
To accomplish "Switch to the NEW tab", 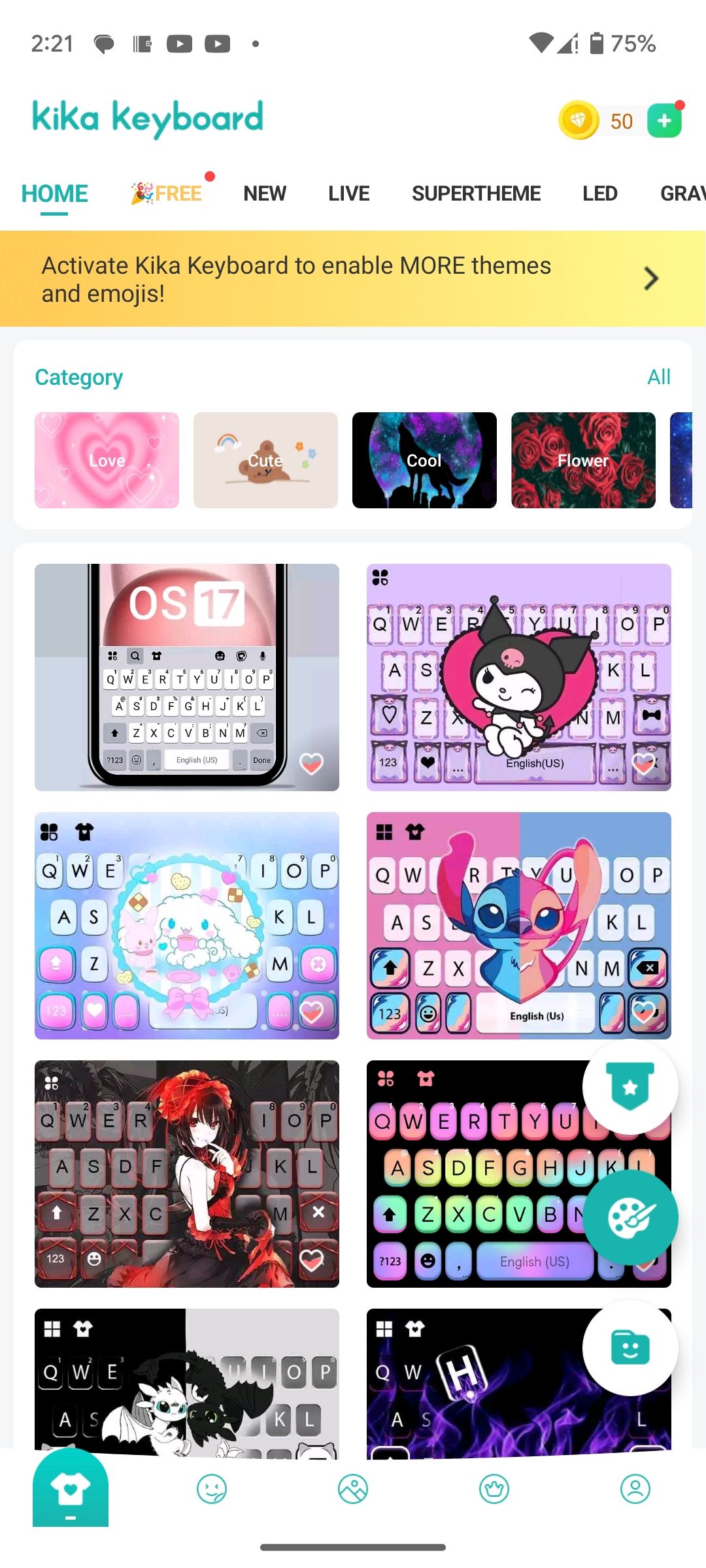I will 264,193.
